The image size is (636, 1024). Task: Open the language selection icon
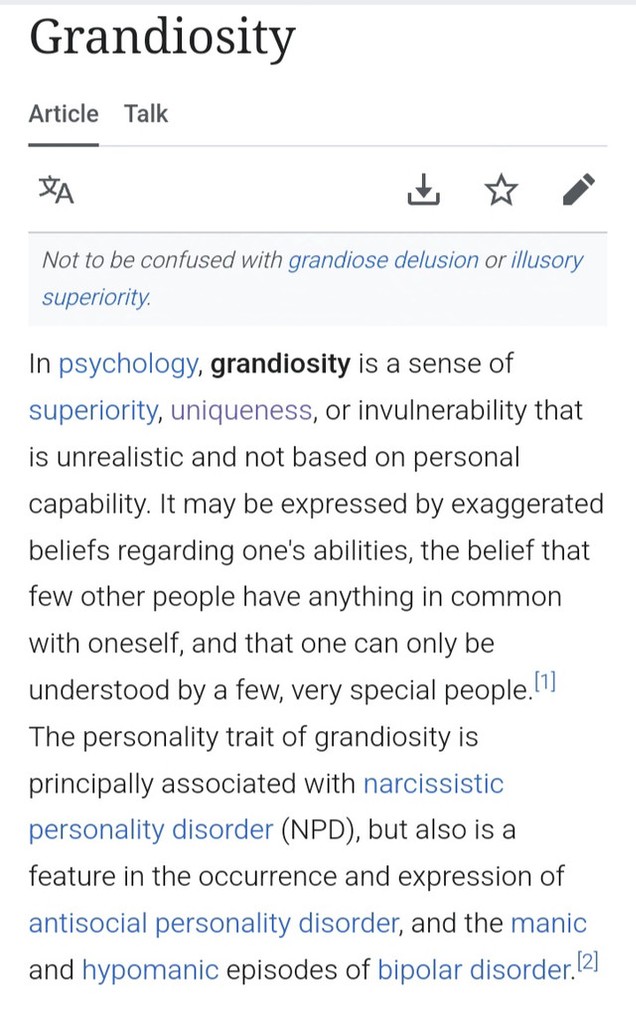56,189
